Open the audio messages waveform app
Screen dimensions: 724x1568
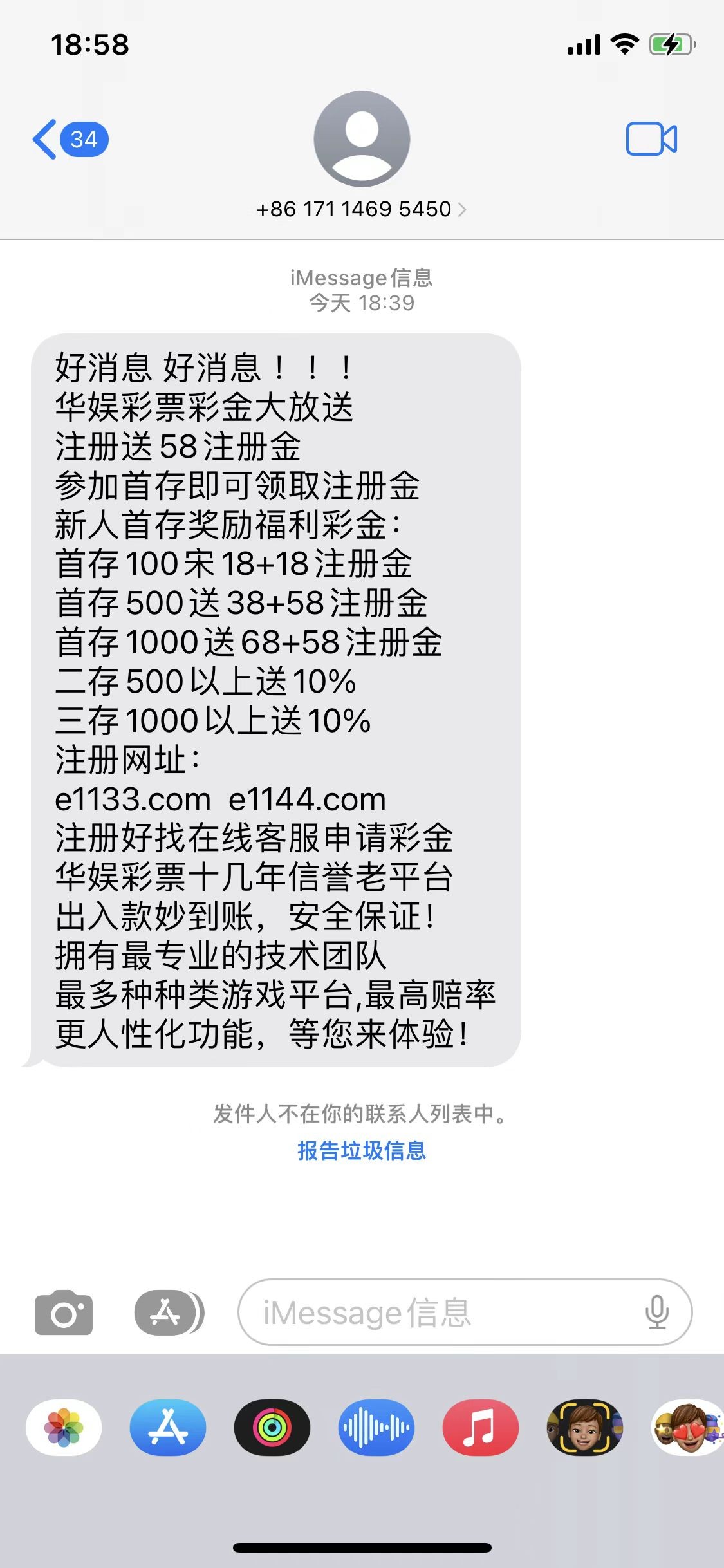(x=376, y=1428)
